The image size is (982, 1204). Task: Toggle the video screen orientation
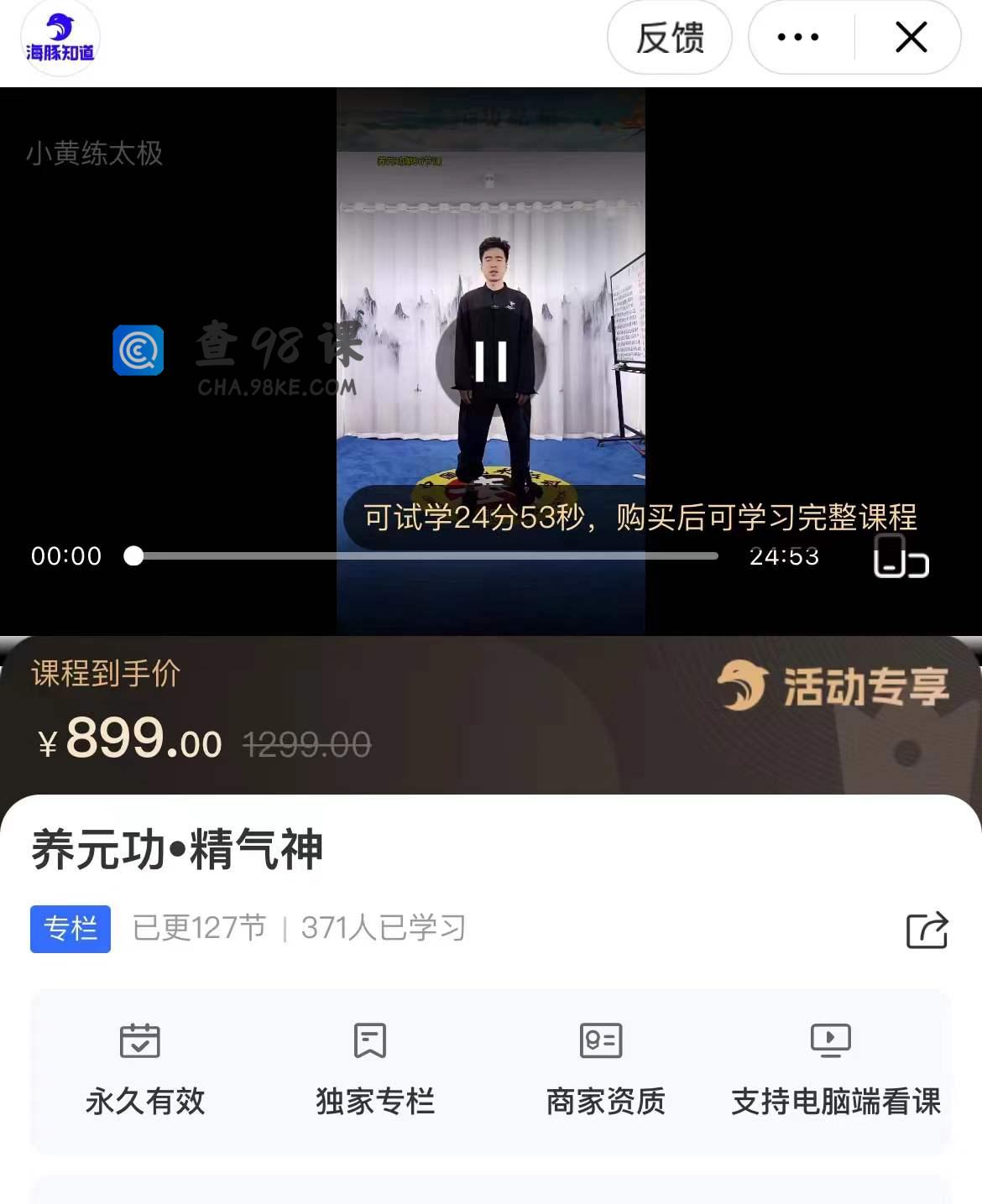pyautogui.click(x=901, y=557)
